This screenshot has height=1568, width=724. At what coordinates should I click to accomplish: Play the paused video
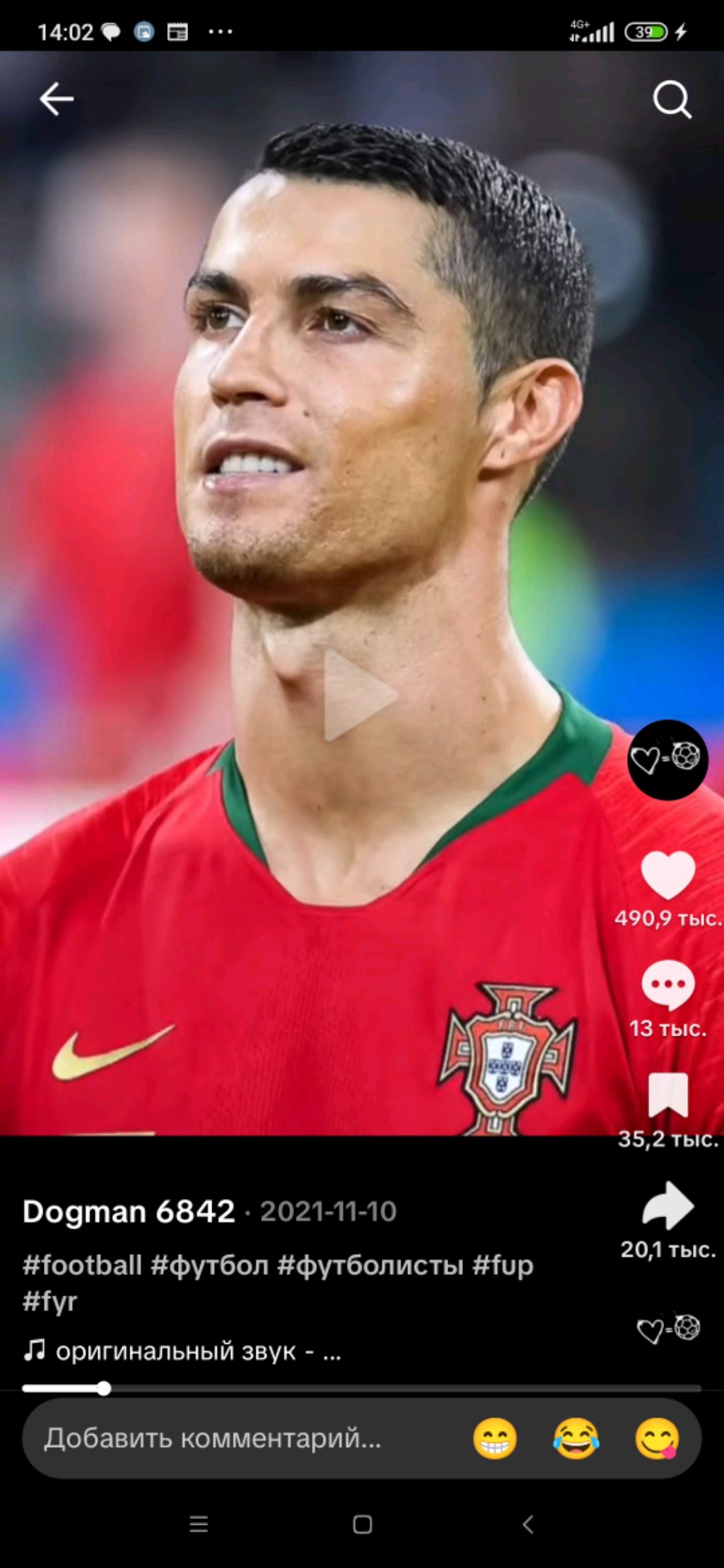pyautogui.click(x=360, y=695)
